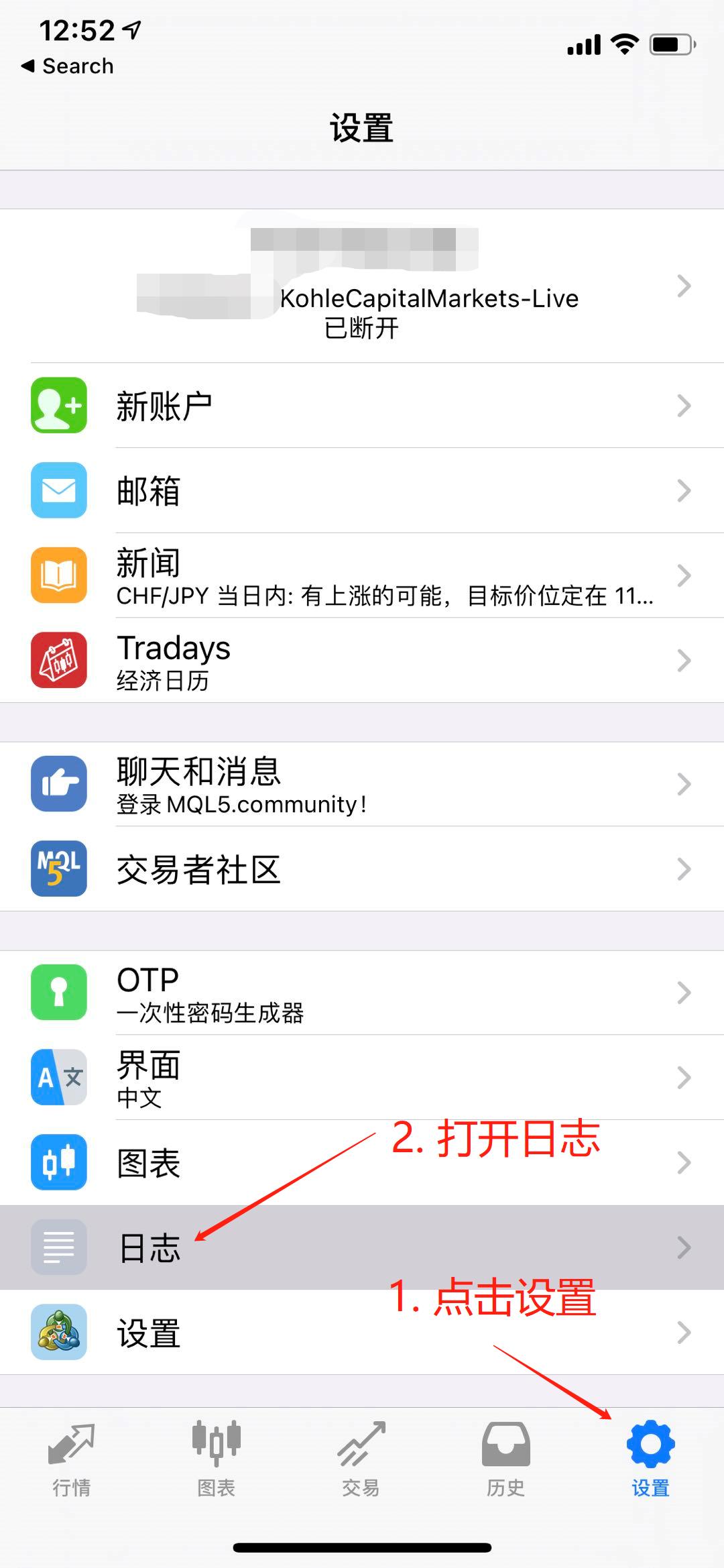Open the KohleCapitalMarkets-Live account row

click(362, 286)
